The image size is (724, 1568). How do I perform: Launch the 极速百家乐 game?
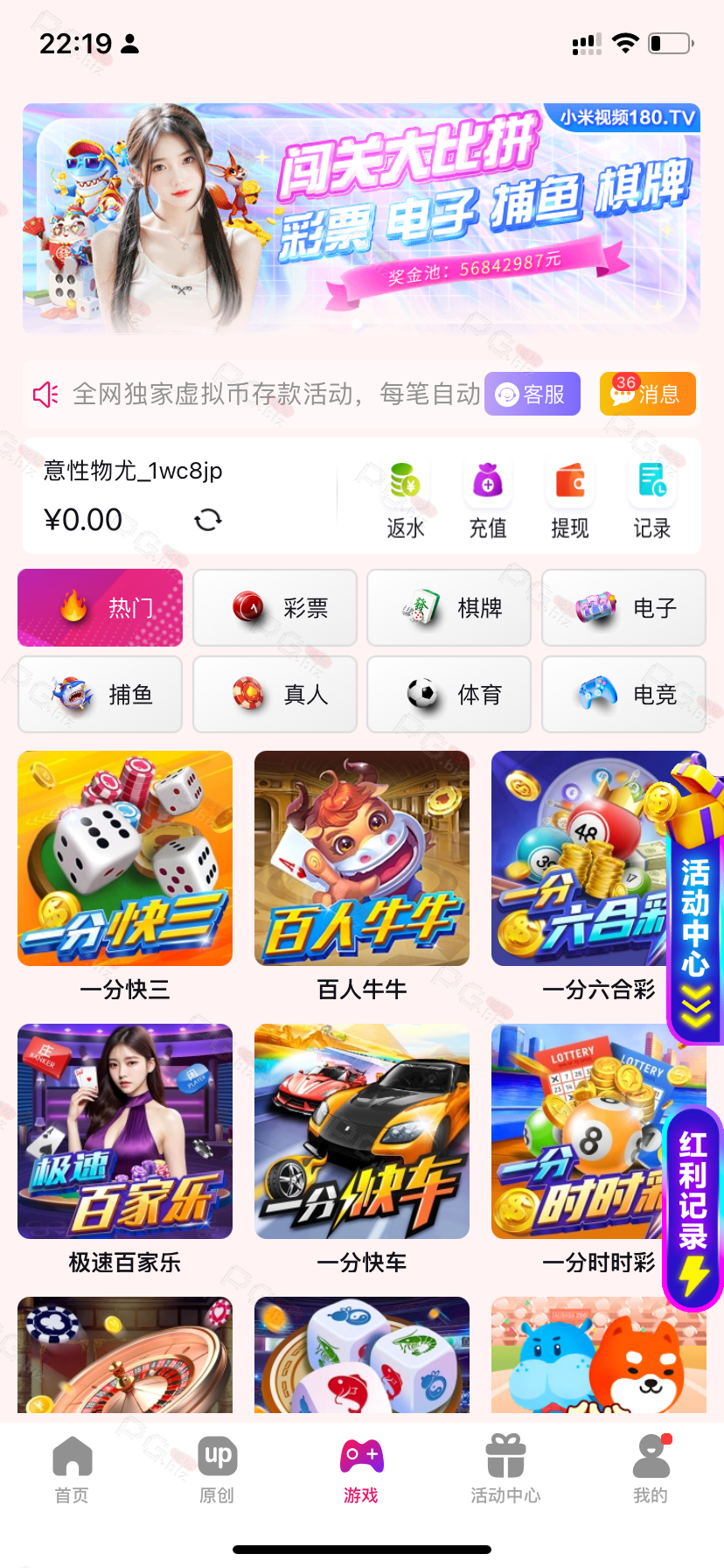point(125,1132)
